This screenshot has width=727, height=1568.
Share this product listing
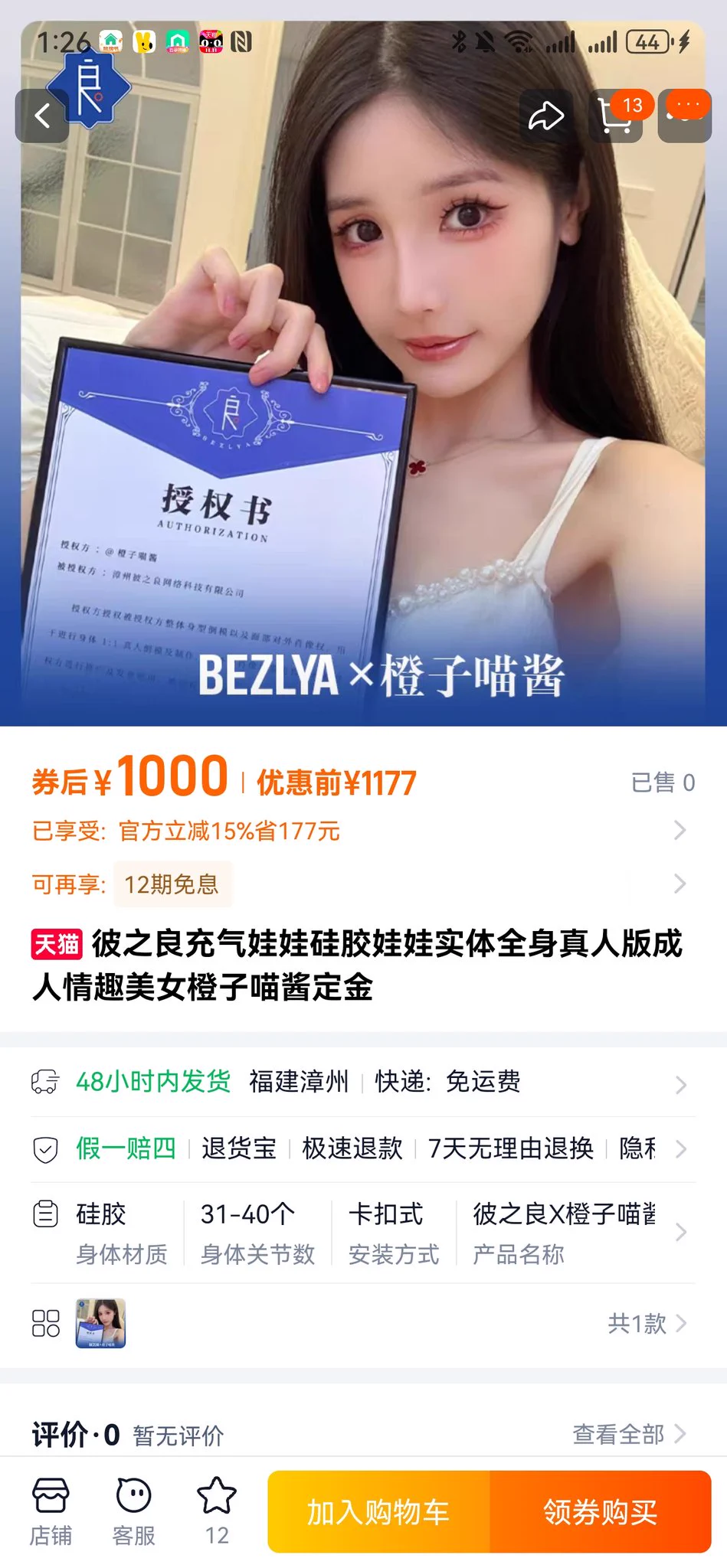pos(545,116)
